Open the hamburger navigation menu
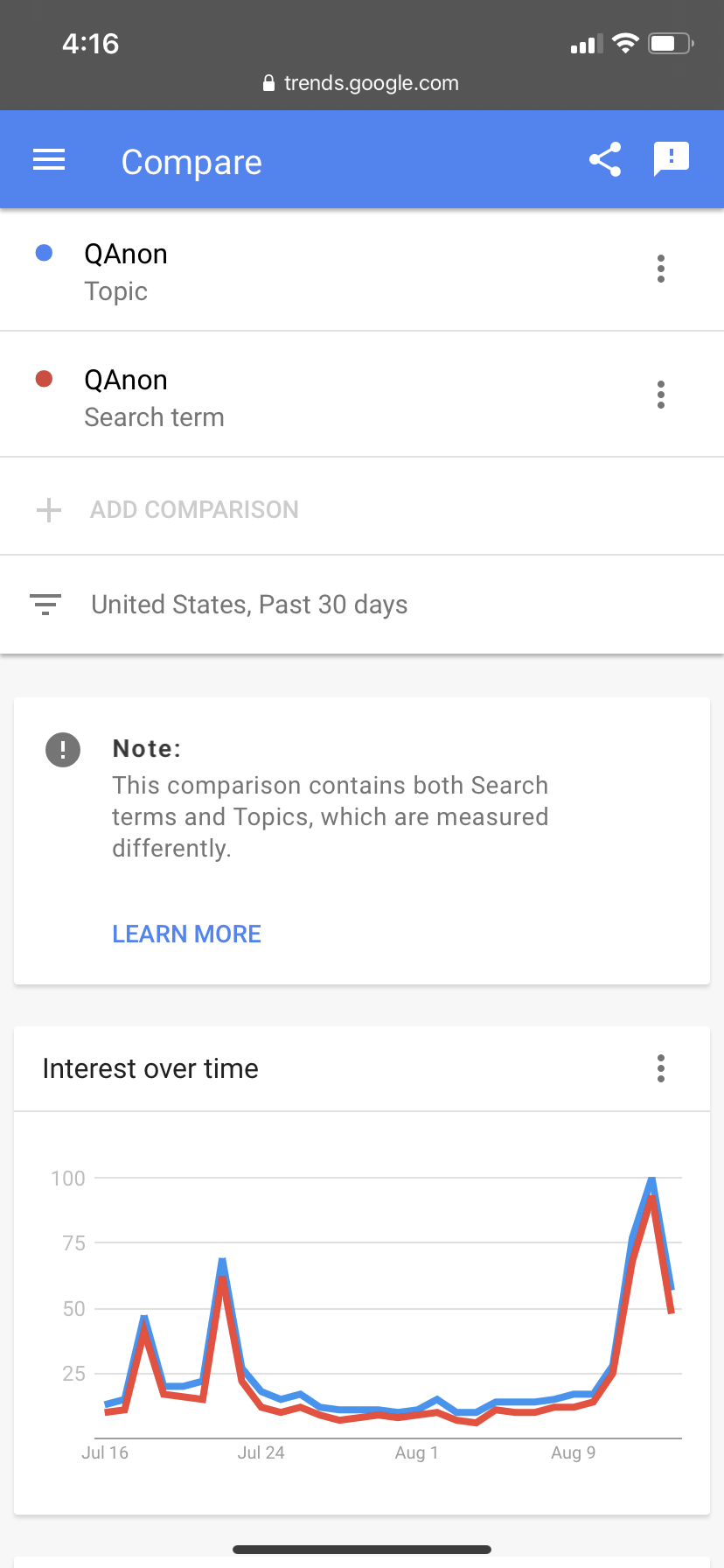The image size is (724, 1568). coord(49,160)
